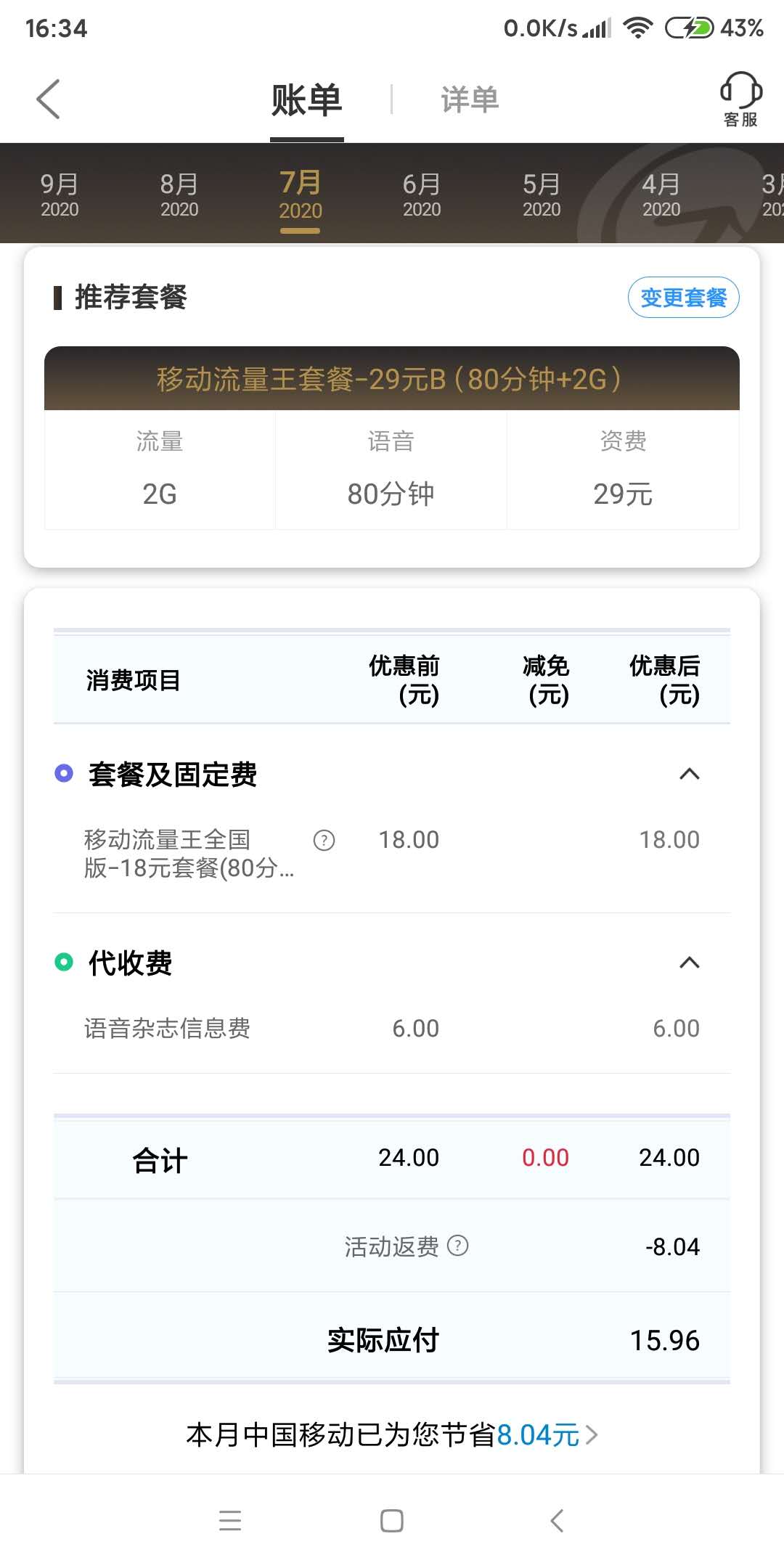
Task: Switch to the 详单 tab
Action: pyautogui.click(x=470, y=99)
